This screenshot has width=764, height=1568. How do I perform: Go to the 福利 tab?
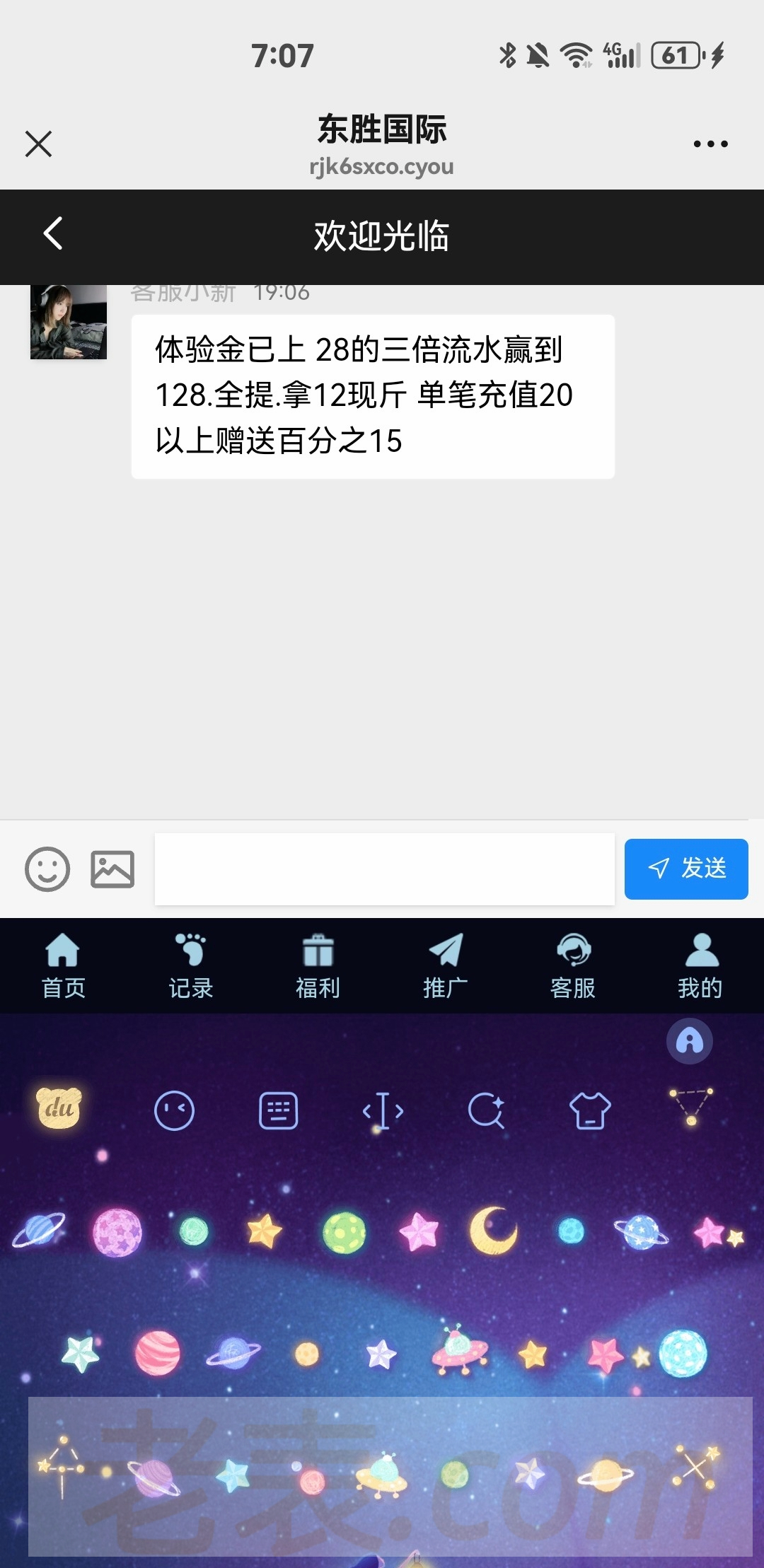318,966
